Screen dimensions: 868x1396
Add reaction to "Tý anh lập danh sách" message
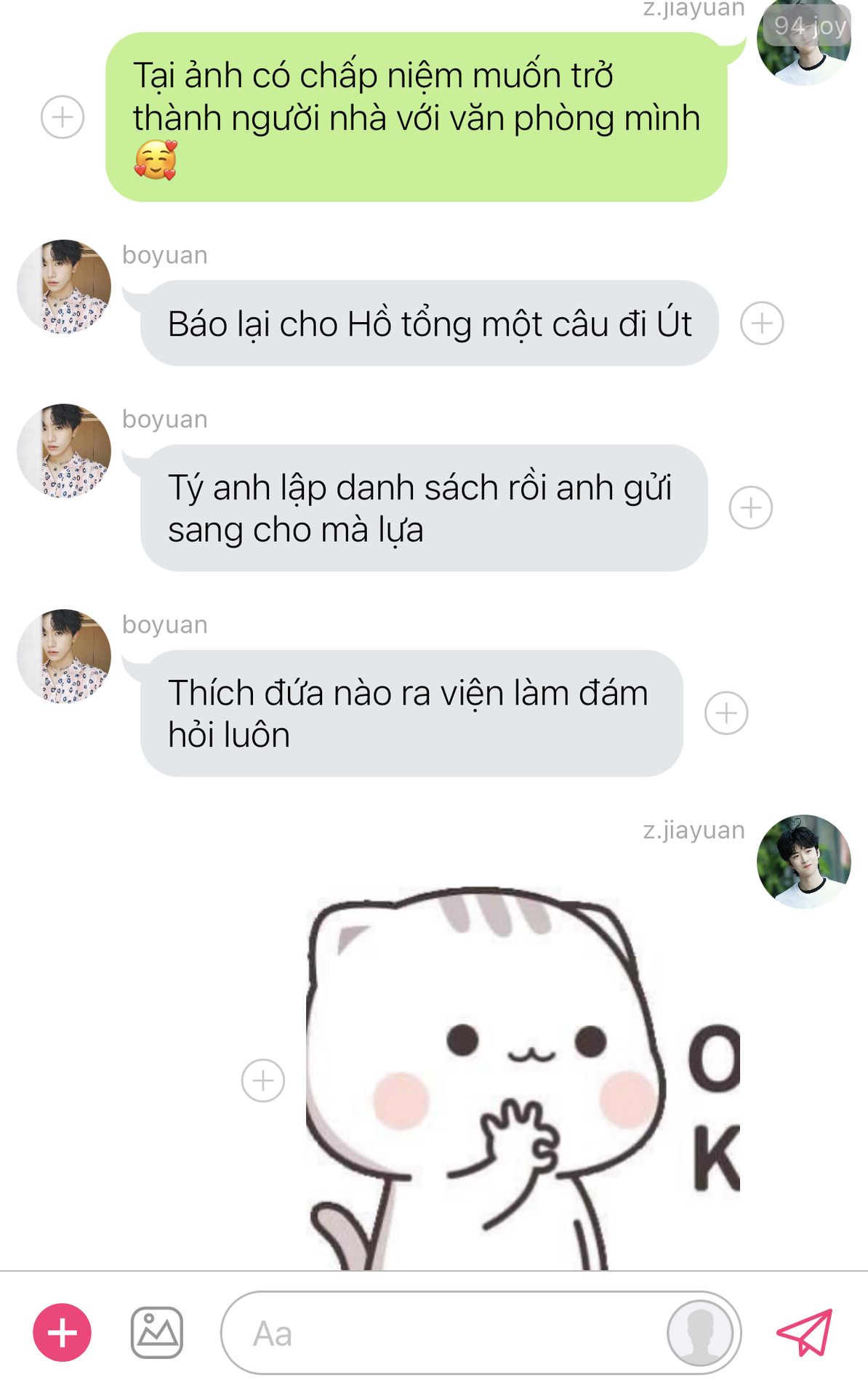pos(750,508)
